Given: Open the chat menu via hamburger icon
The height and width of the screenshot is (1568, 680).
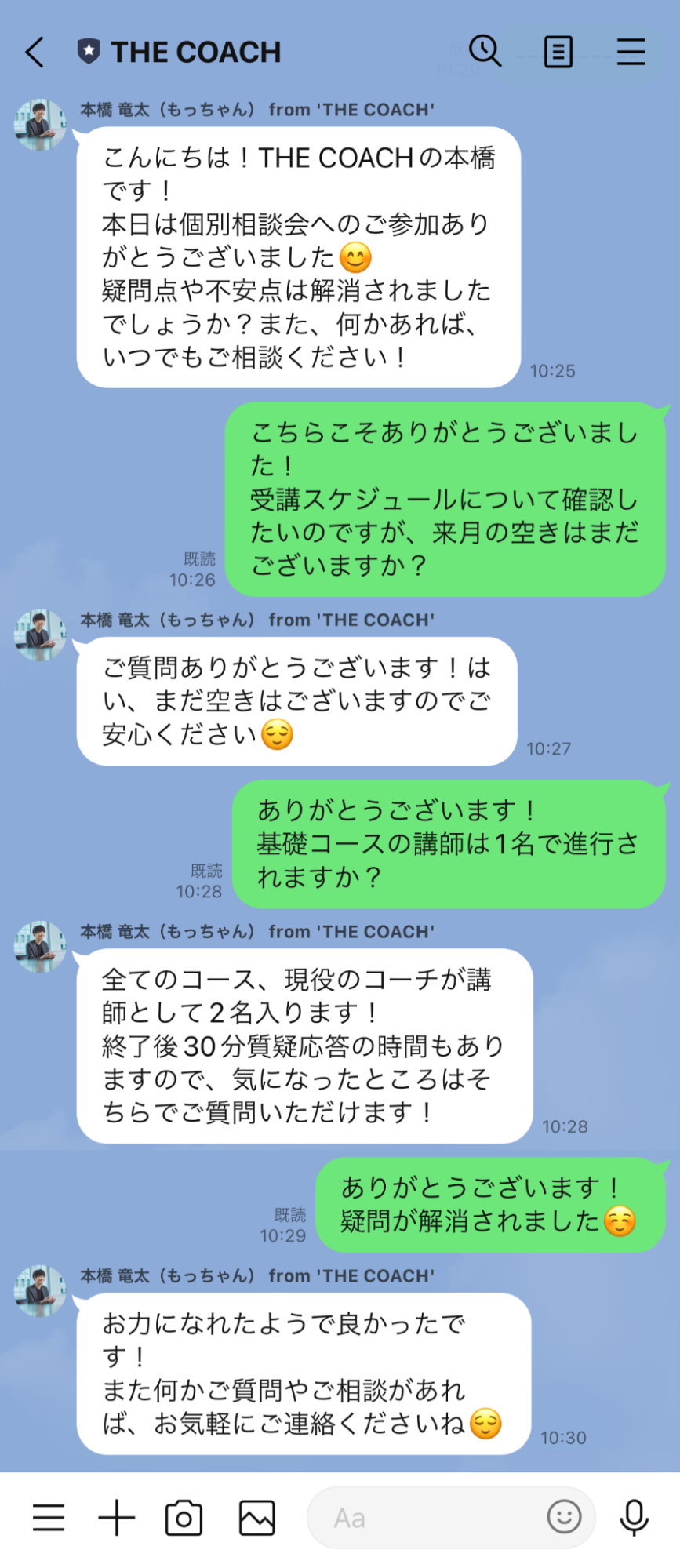Looking at the screenshot, I should [631, 52].
